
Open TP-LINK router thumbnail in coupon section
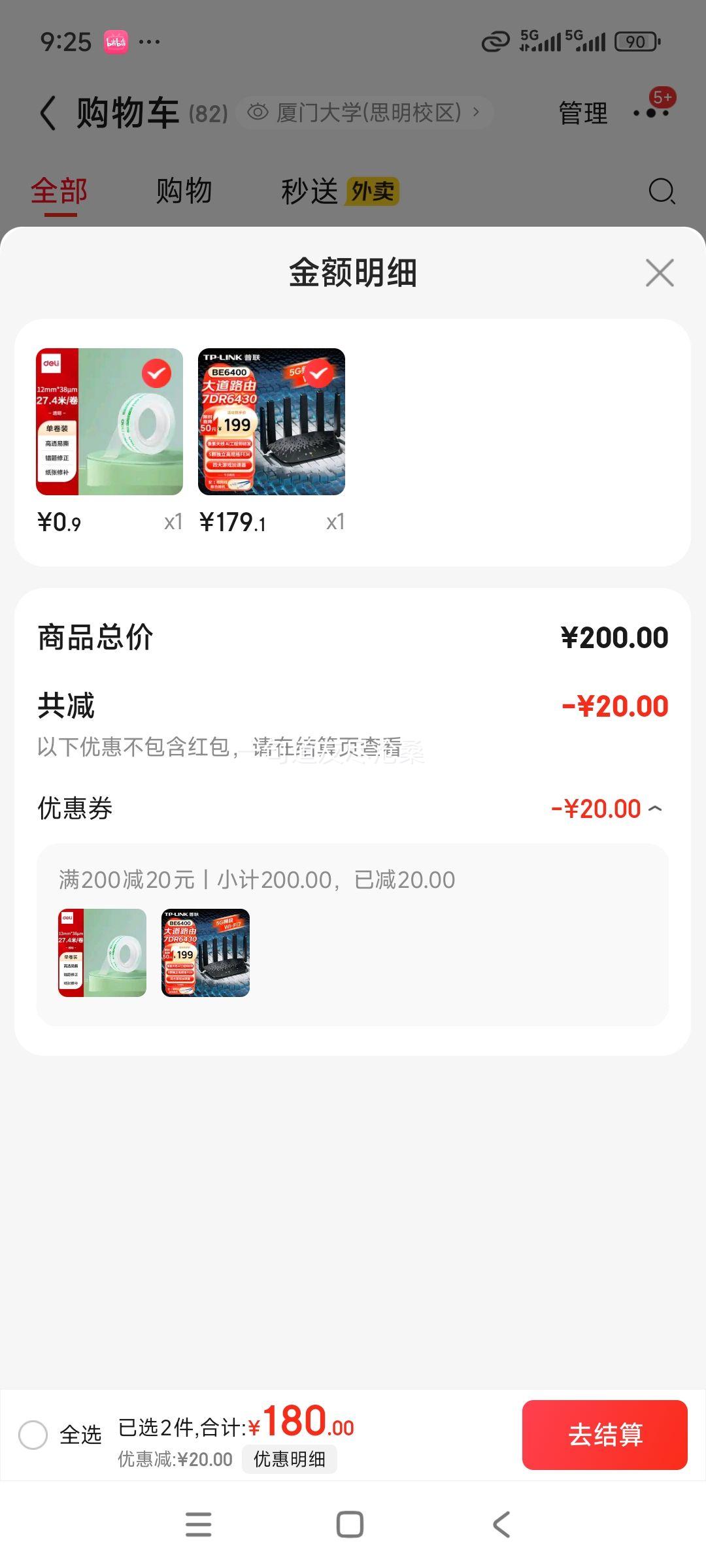pos(205,953)
